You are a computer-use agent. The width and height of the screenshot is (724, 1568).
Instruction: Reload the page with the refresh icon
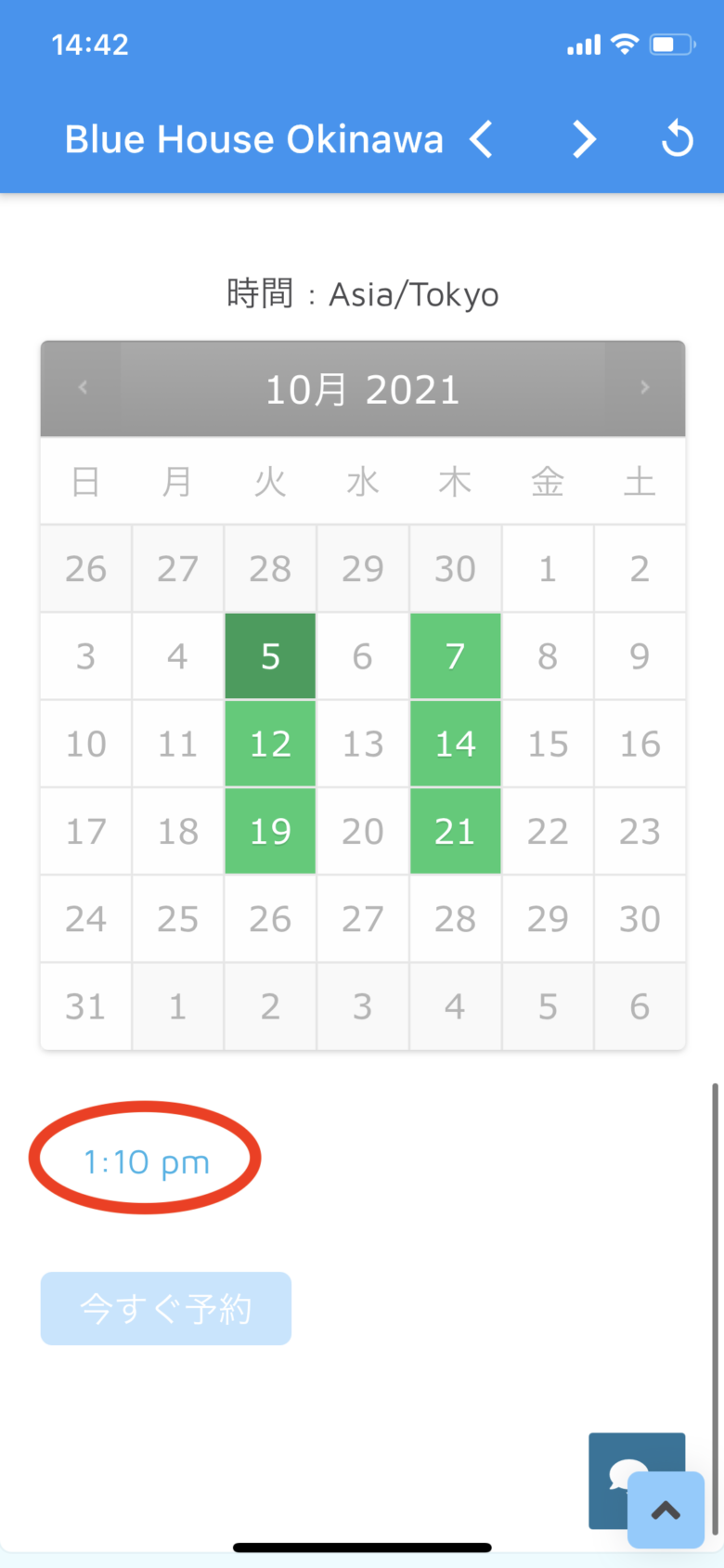click(x=677, y=140)
